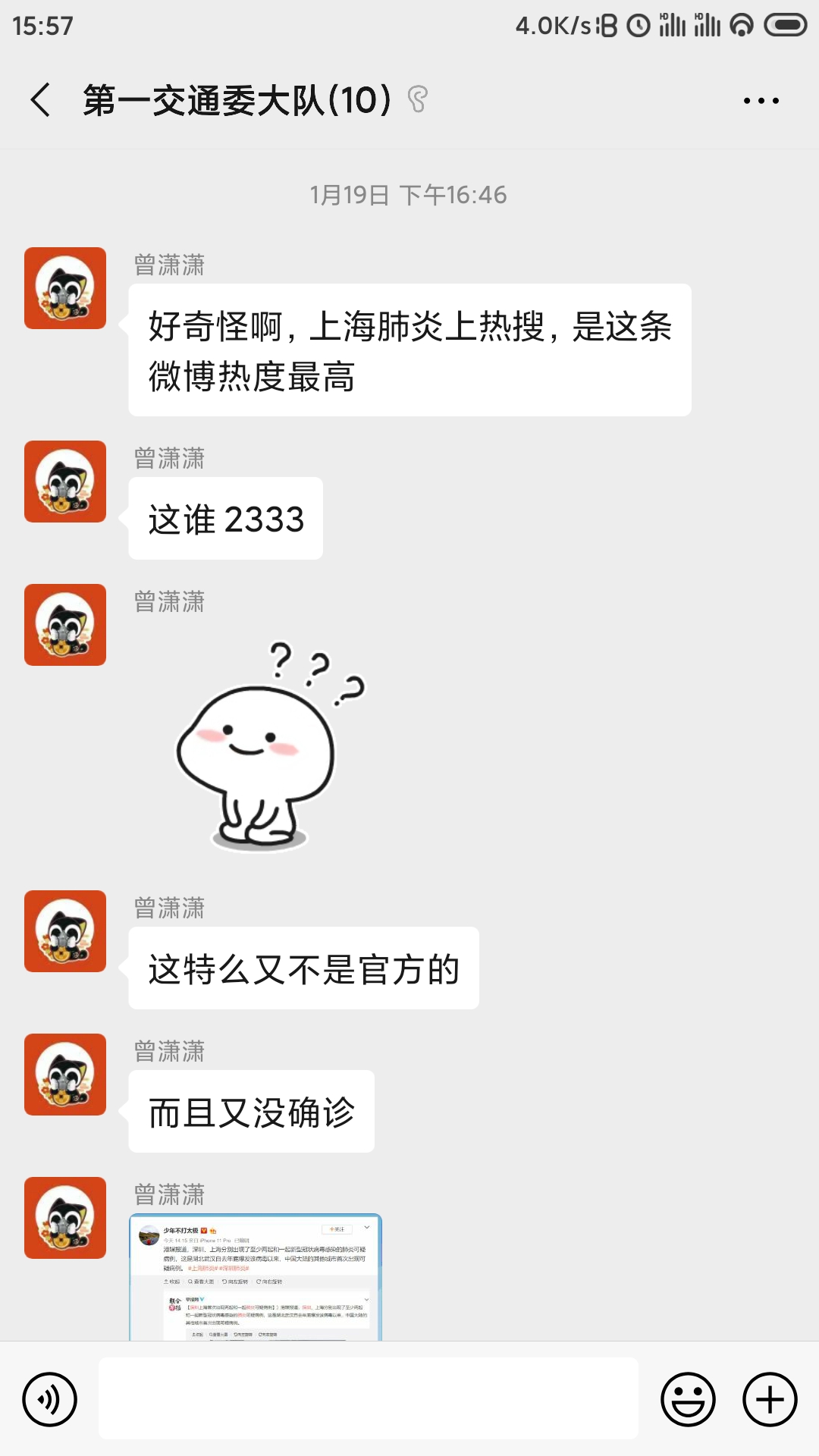Switch to voice message input
Screen dimensions: 819x1456
(x=50, y=1399)
